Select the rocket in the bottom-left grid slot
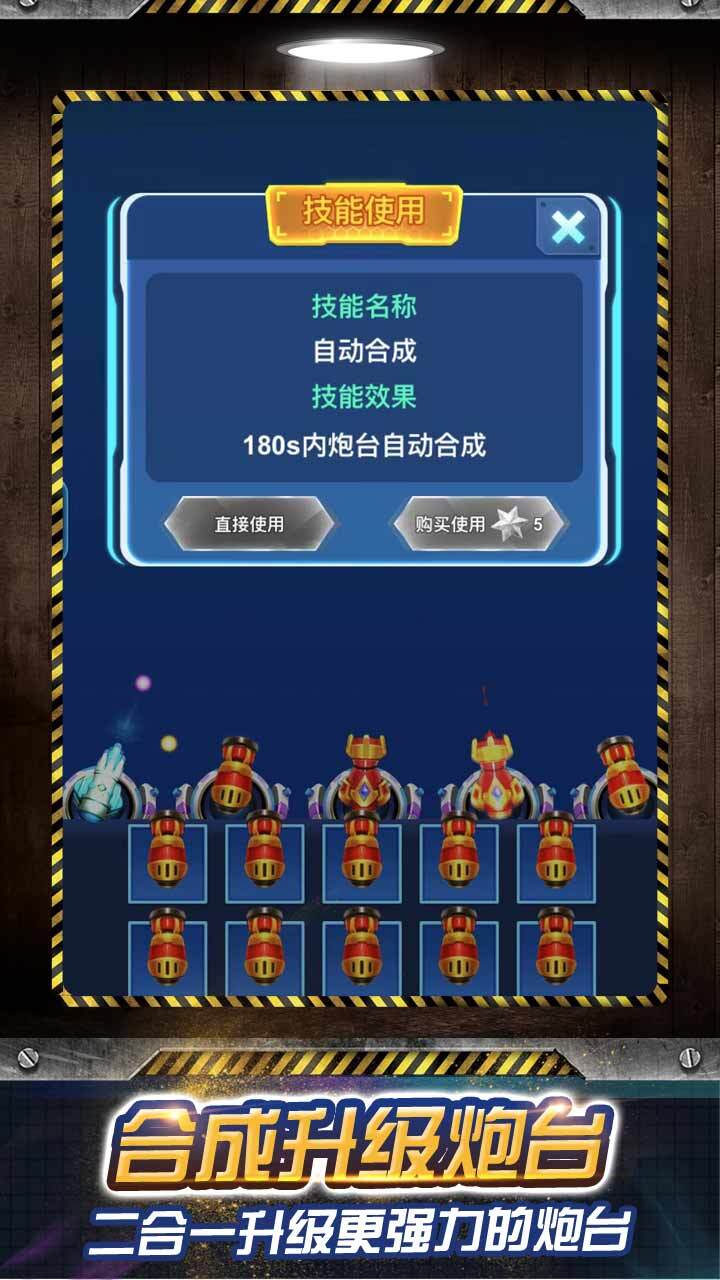 (168, 955)
